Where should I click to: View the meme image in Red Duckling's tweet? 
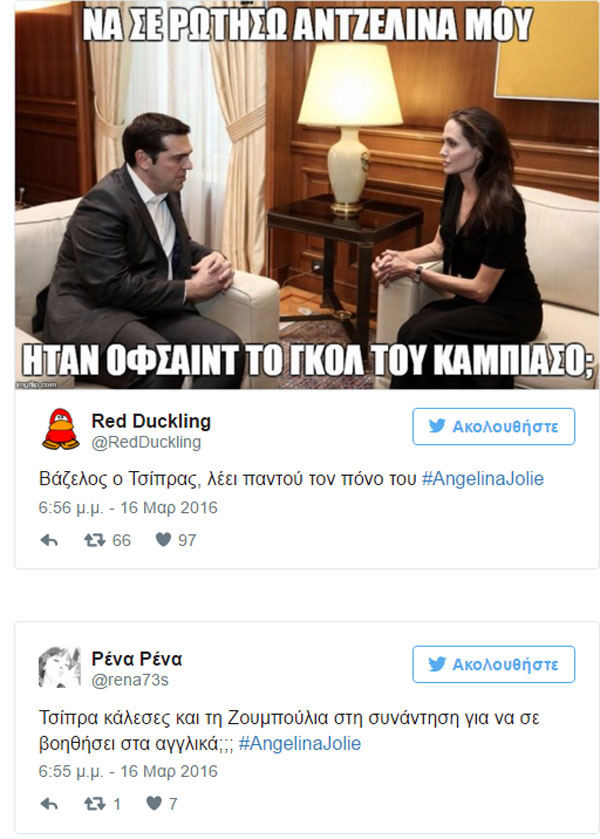click(x=307, y=200)
